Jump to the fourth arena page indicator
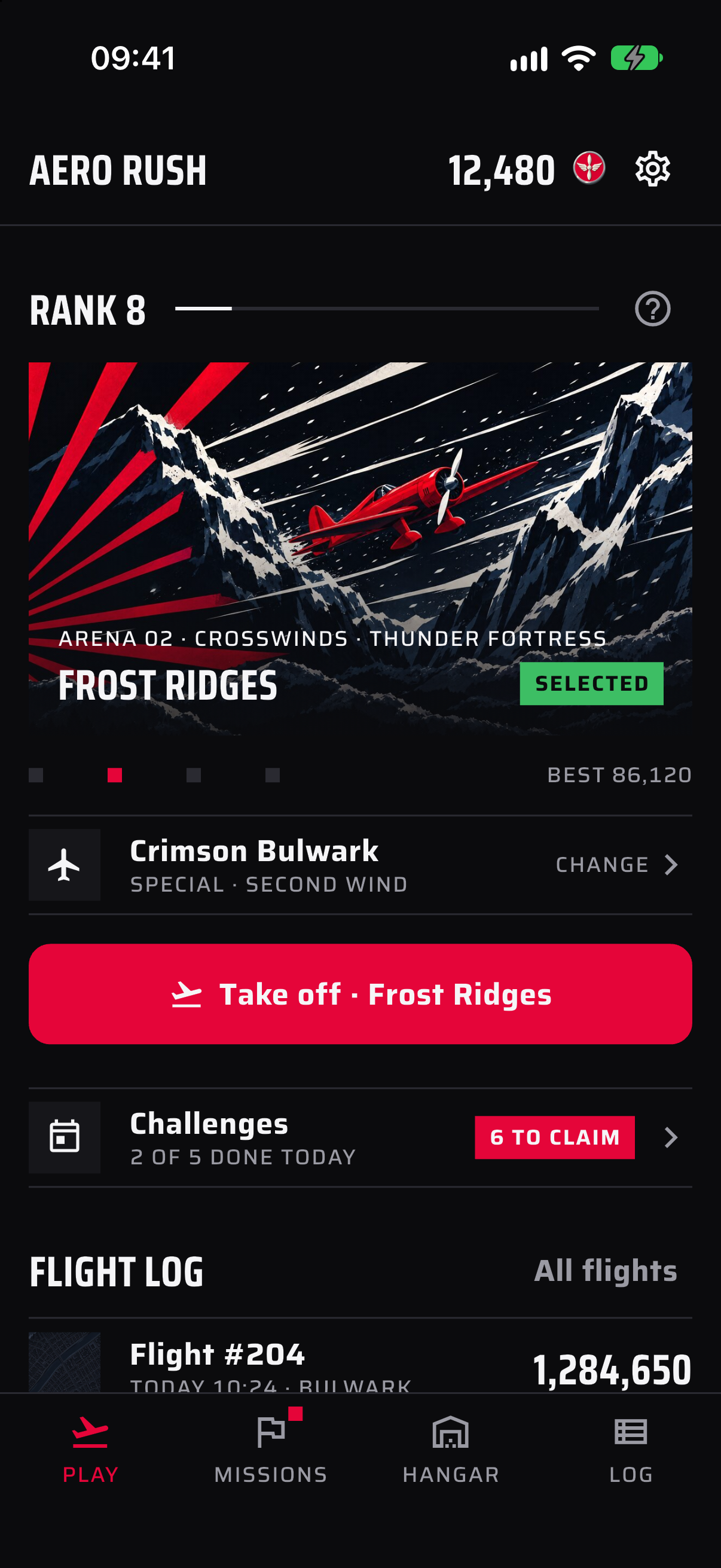The height and width of the screenshot is (1568, 721). (x=273, y=775)
